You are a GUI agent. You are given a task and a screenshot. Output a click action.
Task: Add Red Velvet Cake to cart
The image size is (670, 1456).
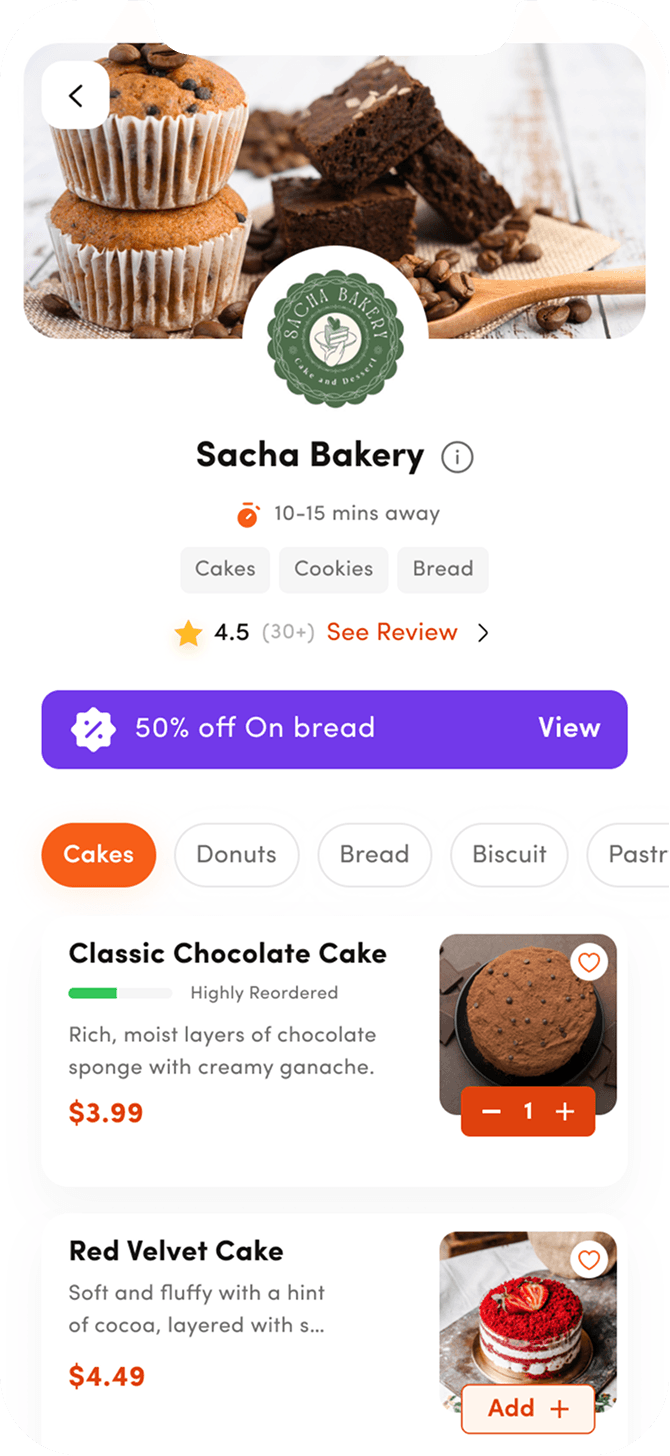tap(528, 1408)
